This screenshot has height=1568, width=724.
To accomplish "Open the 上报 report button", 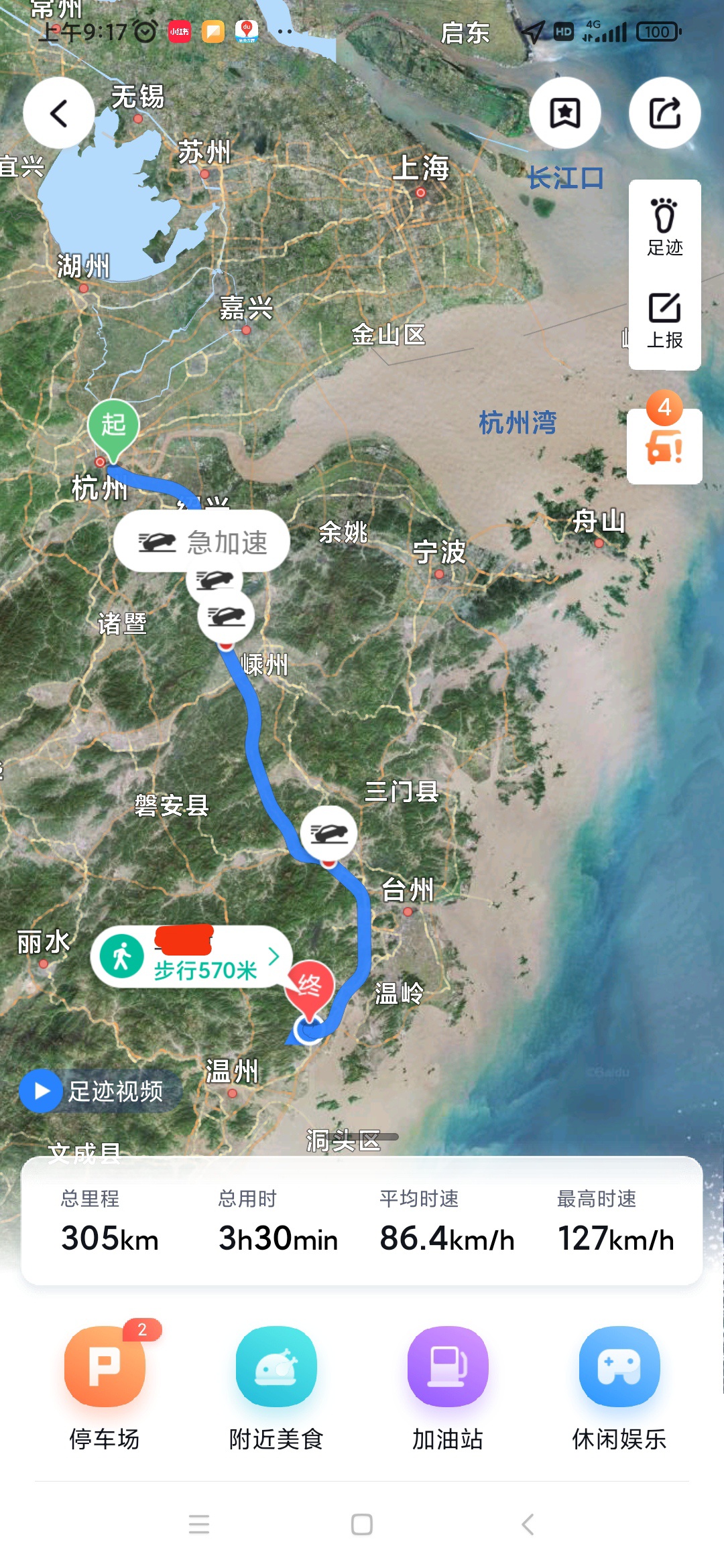I will coord(664,320).
